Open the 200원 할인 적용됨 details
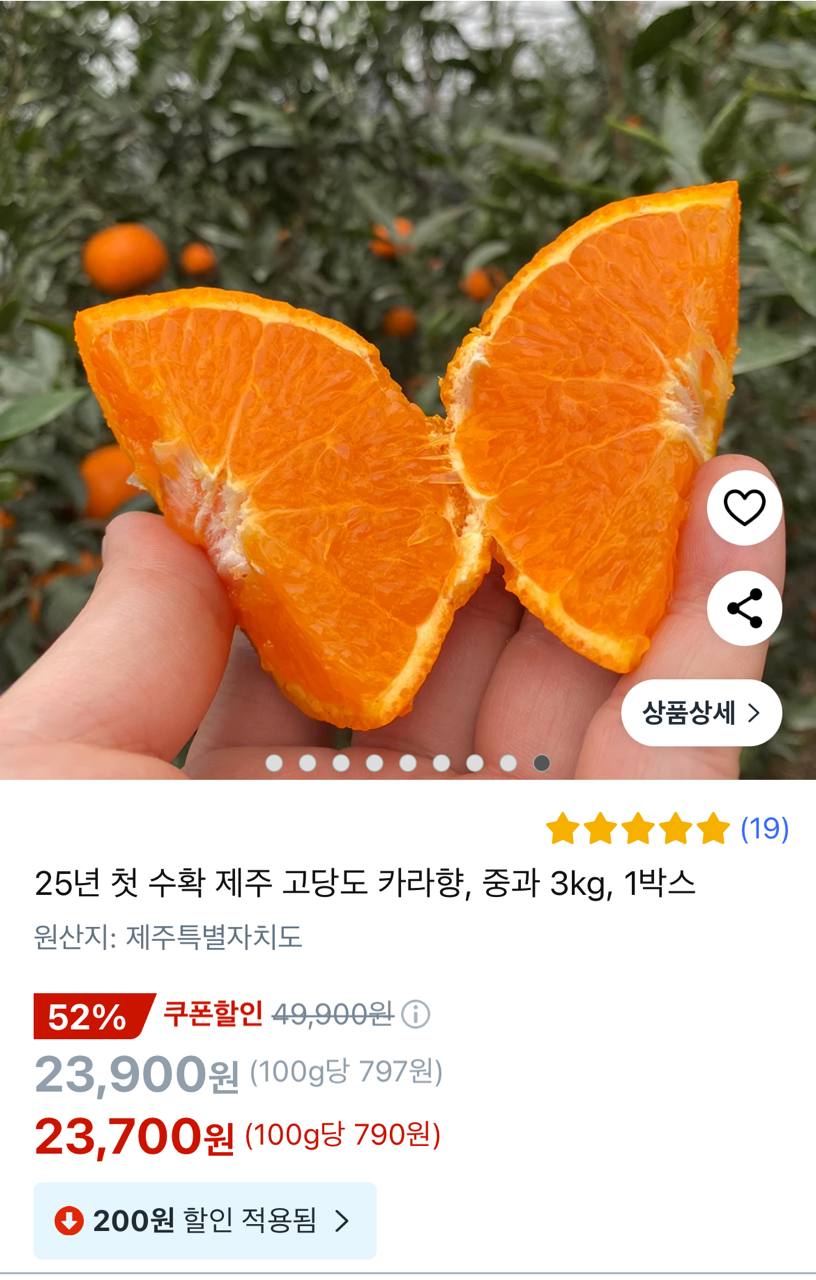This screenshot has height=1280, width=816. (205, 1220)
